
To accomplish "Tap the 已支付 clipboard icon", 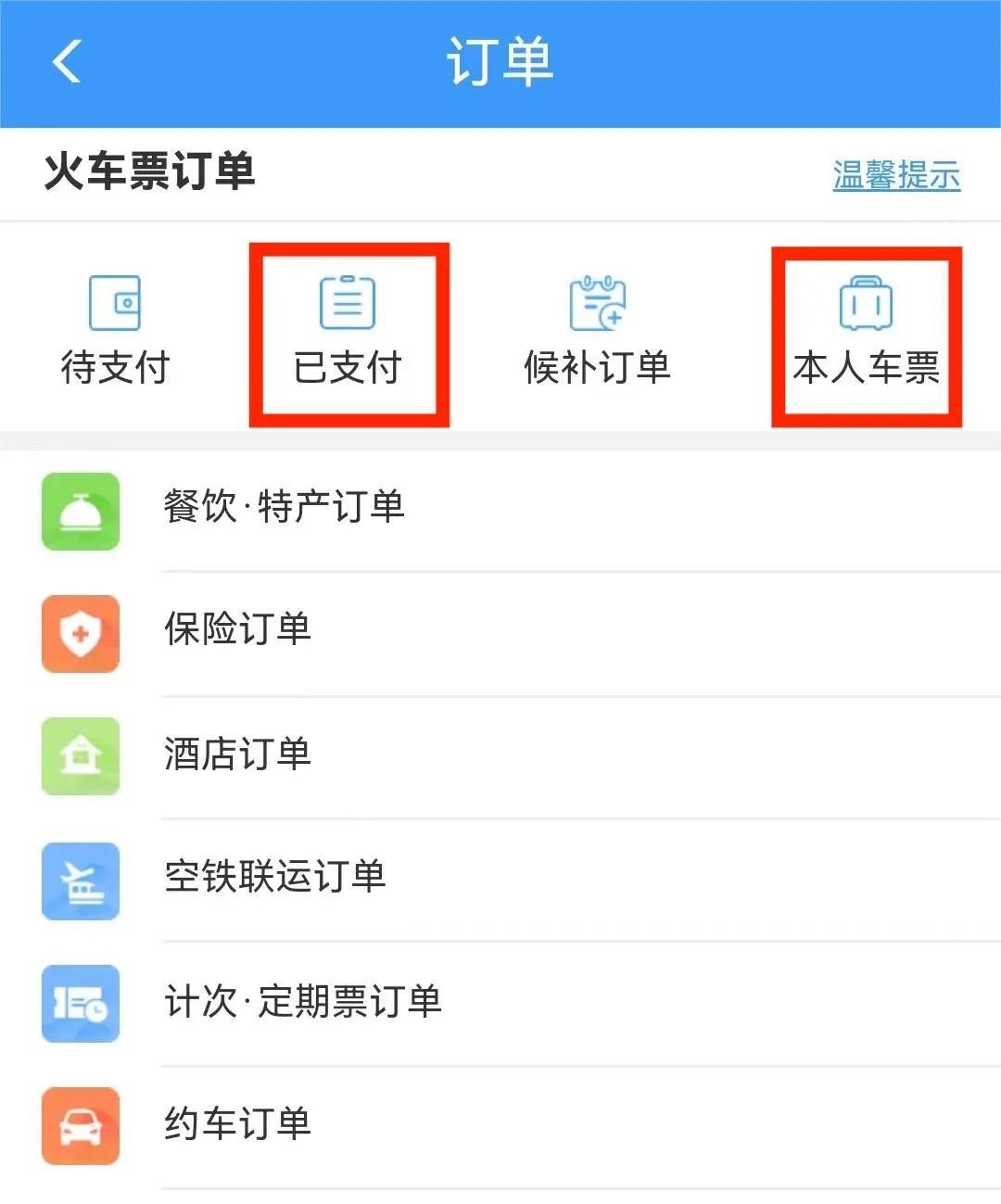I will [x=348, y=301].
